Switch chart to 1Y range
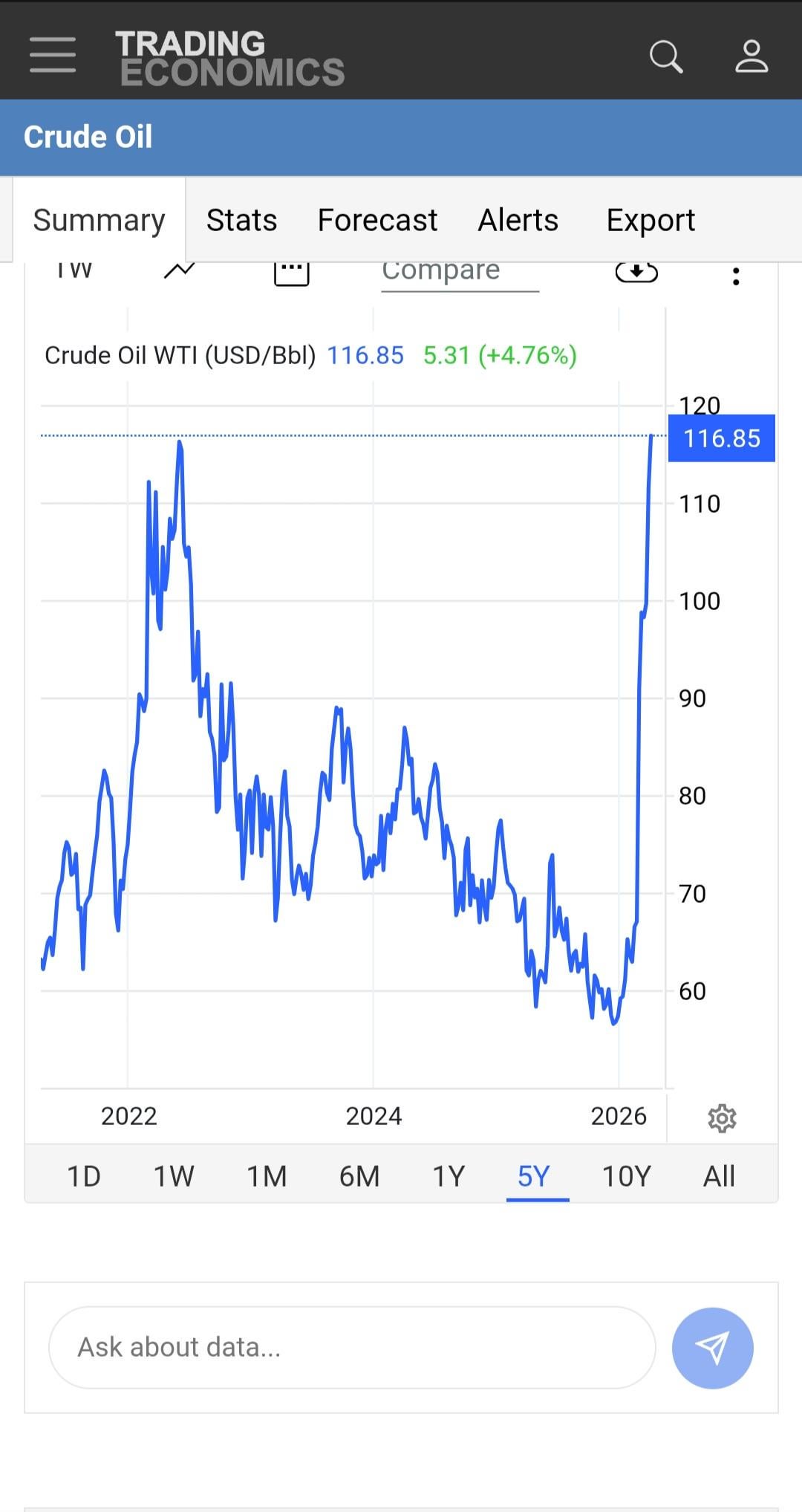Image resolution: width=802 pixels, height=1512 pixels. click(449, 1176)
